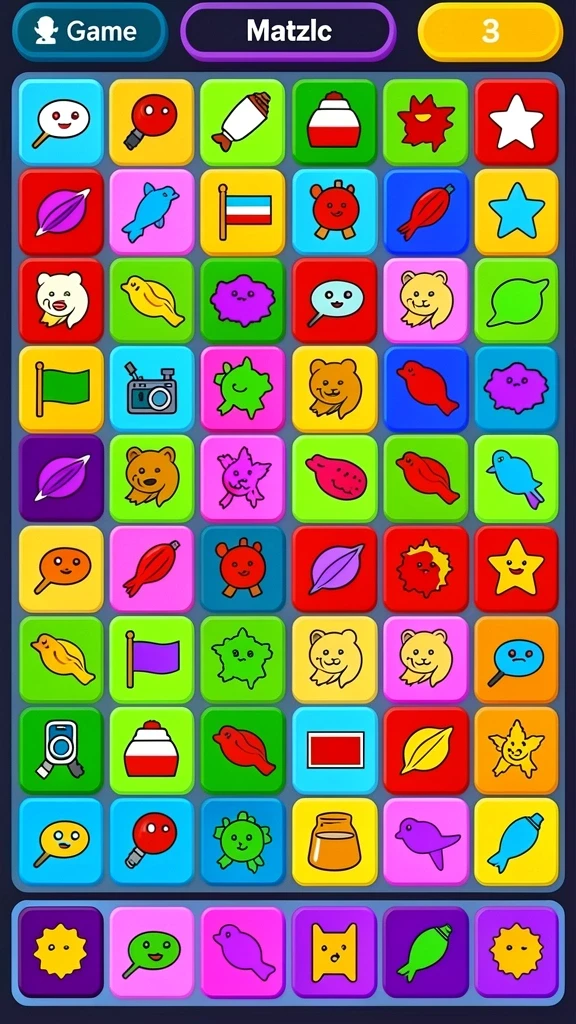Choose the red-white-blue striped flag tile
The width and height of the screenshot is (576, 1024).
coord(242,212)
